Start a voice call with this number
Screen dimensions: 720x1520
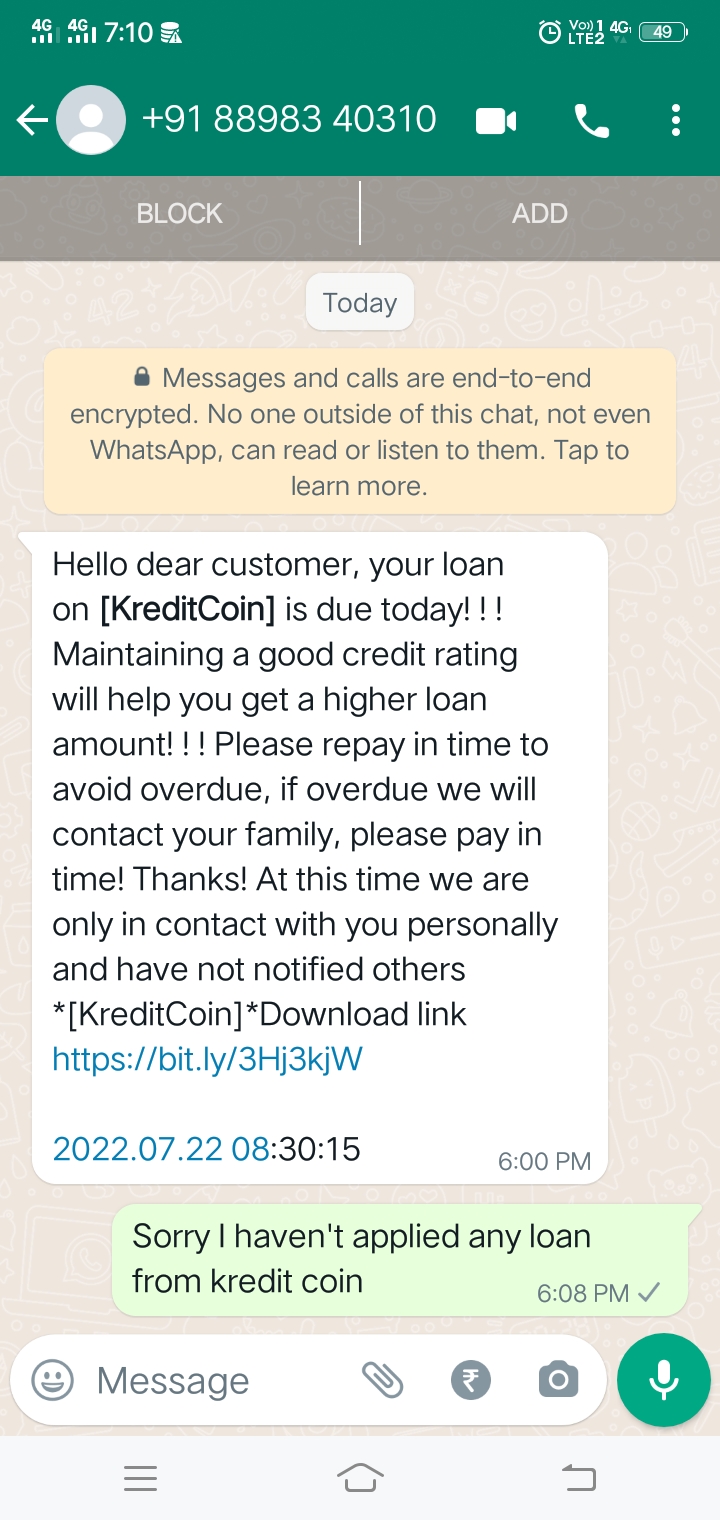click(591, 121)
